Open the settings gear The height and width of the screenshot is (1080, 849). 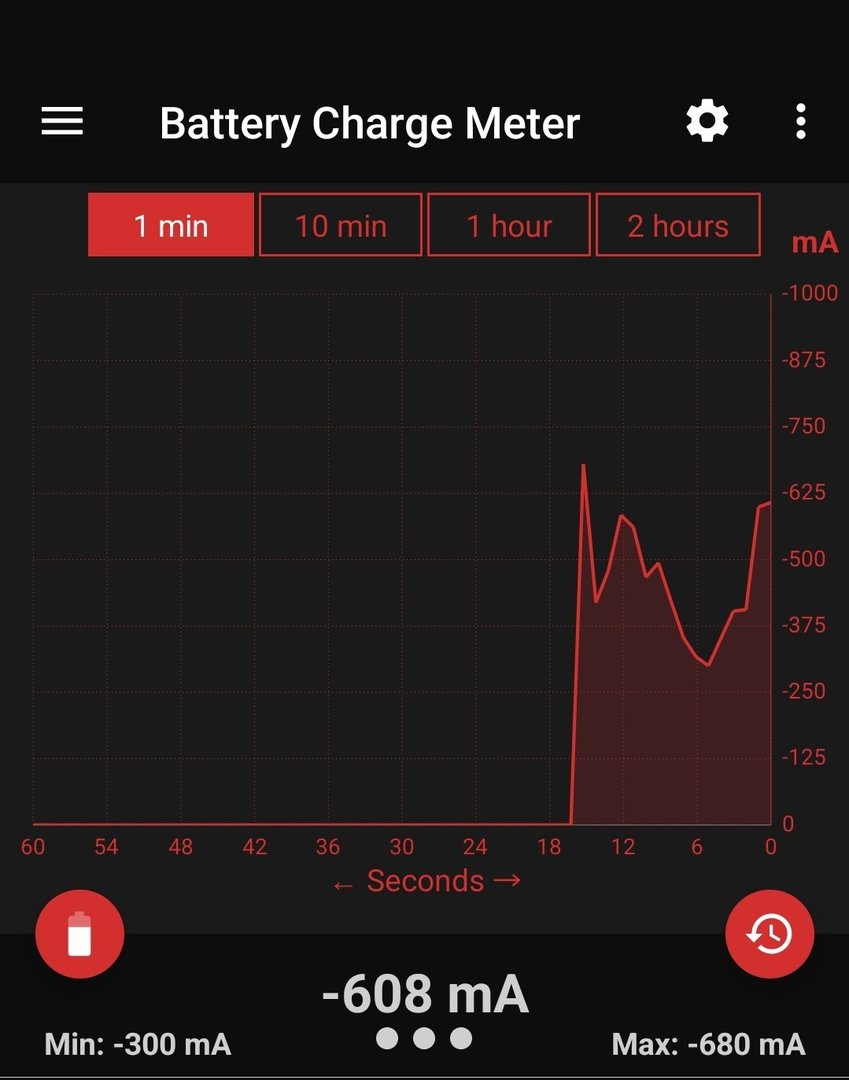[707, 122]
